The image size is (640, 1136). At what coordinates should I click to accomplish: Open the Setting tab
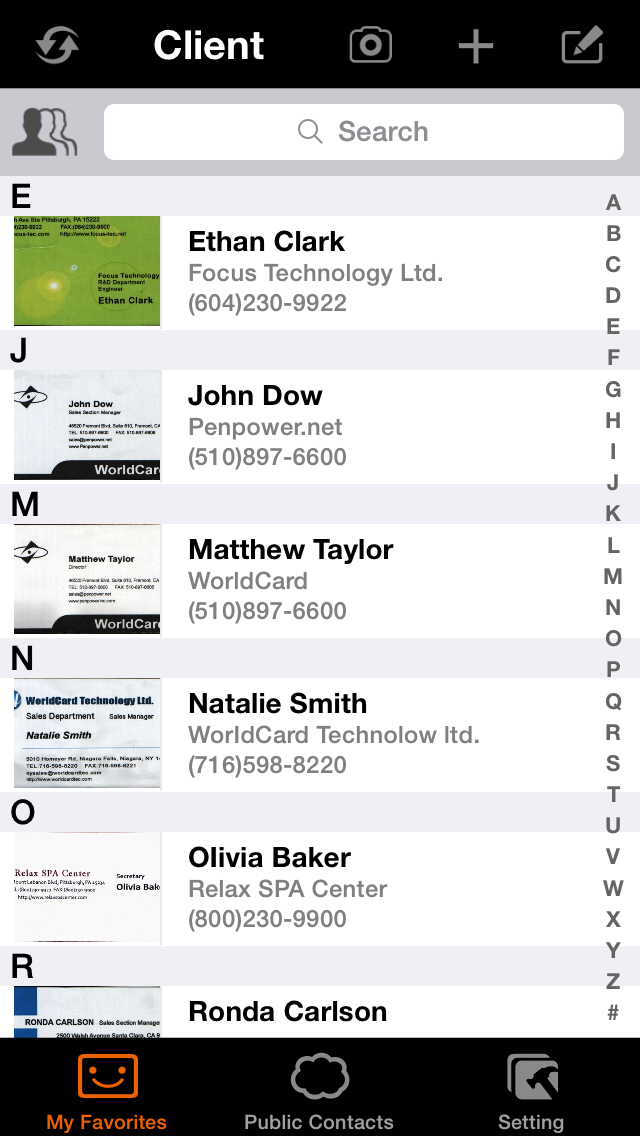[x=531, y=1092]
